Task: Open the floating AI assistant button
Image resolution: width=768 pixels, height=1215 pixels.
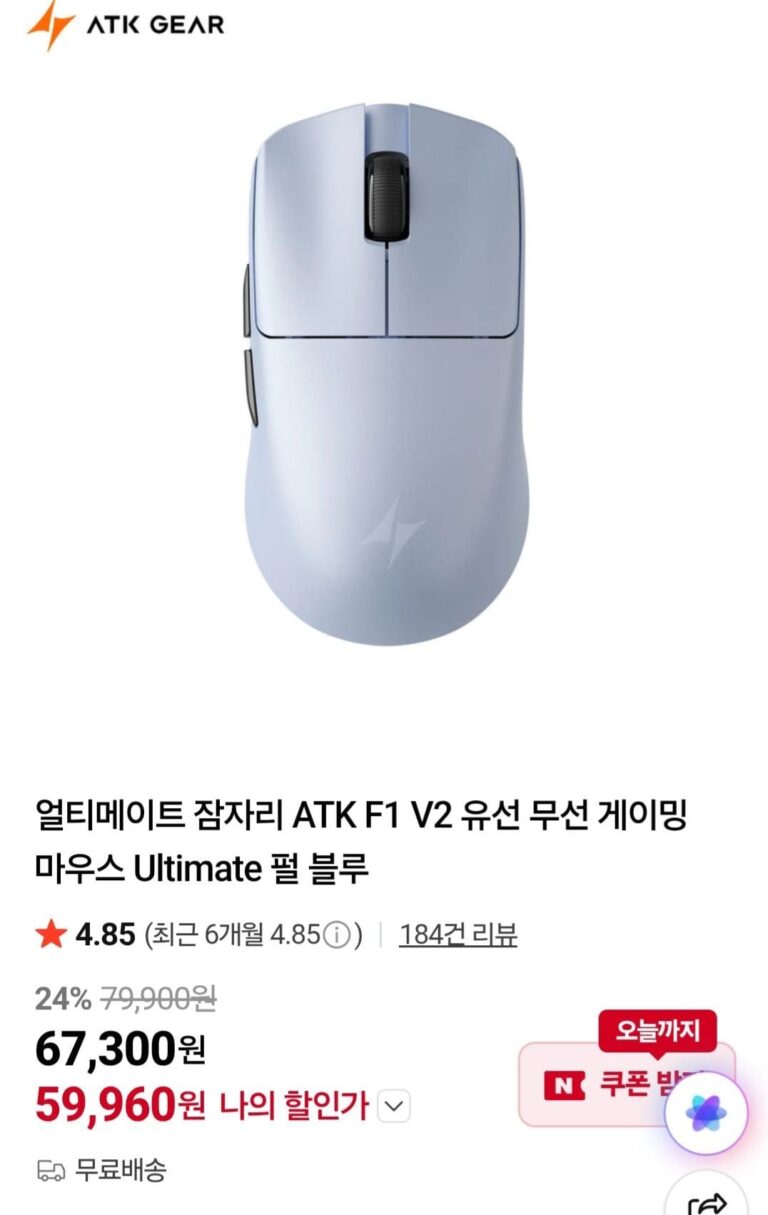Action: point(706,1113)
